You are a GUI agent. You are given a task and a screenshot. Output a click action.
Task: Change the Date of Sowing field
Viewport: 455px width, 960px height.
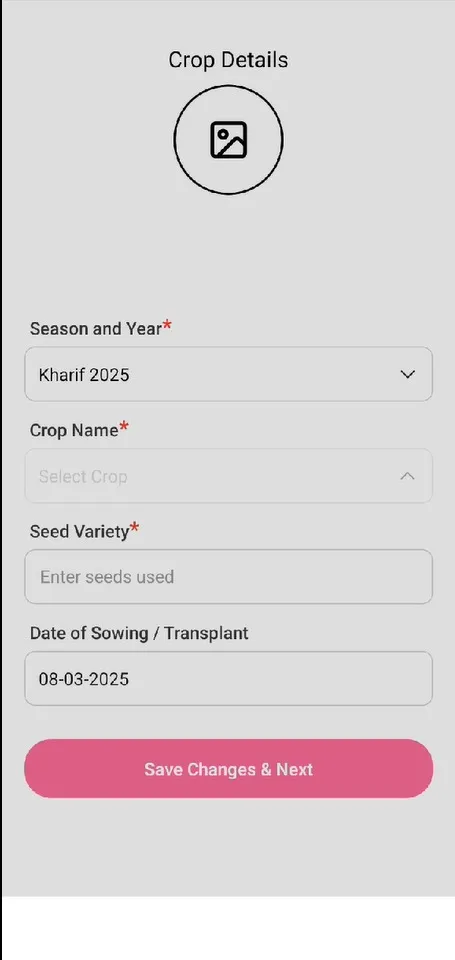228,678
